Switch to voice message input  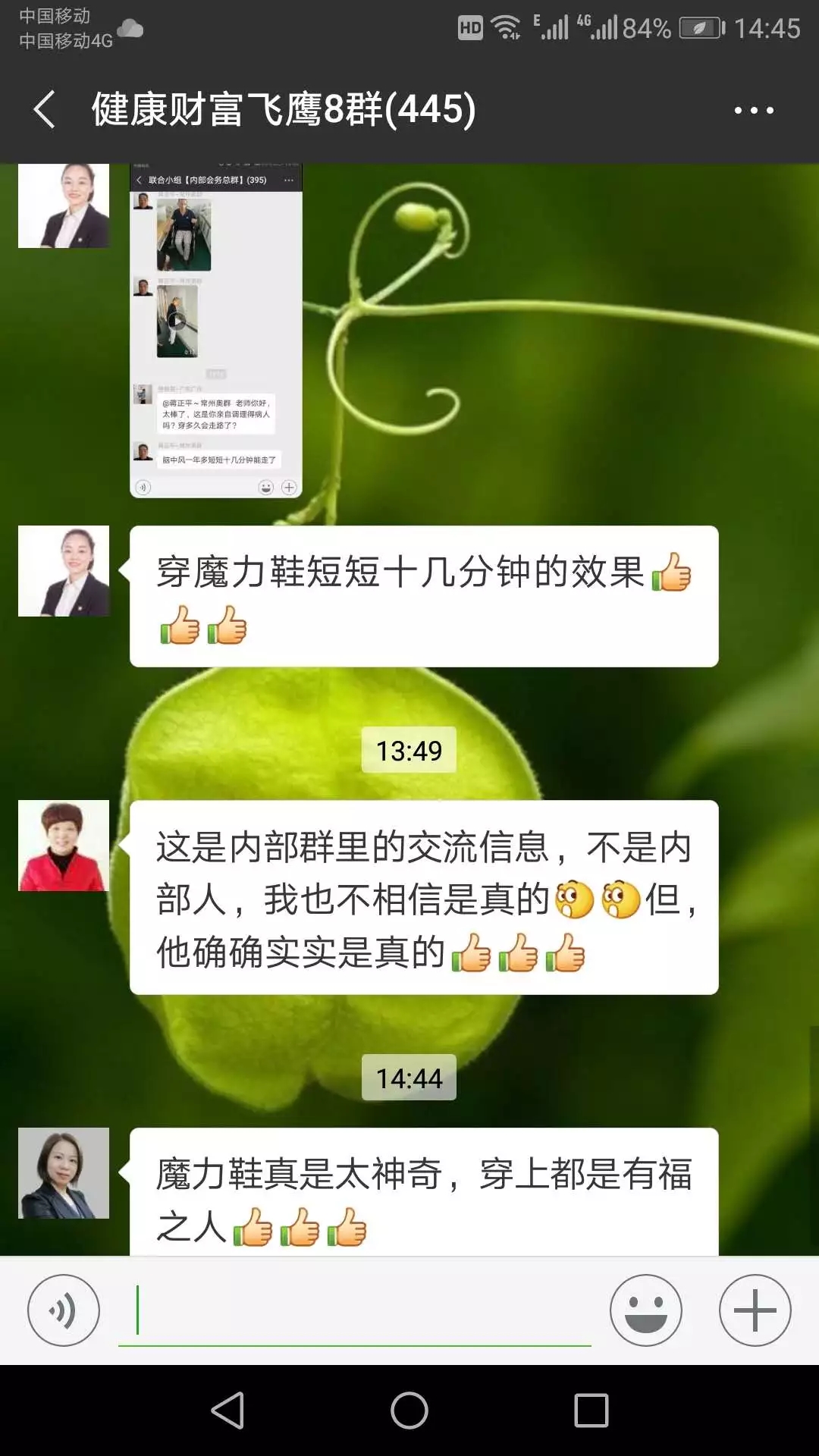pyautogui.click(x=64, y=1310)
